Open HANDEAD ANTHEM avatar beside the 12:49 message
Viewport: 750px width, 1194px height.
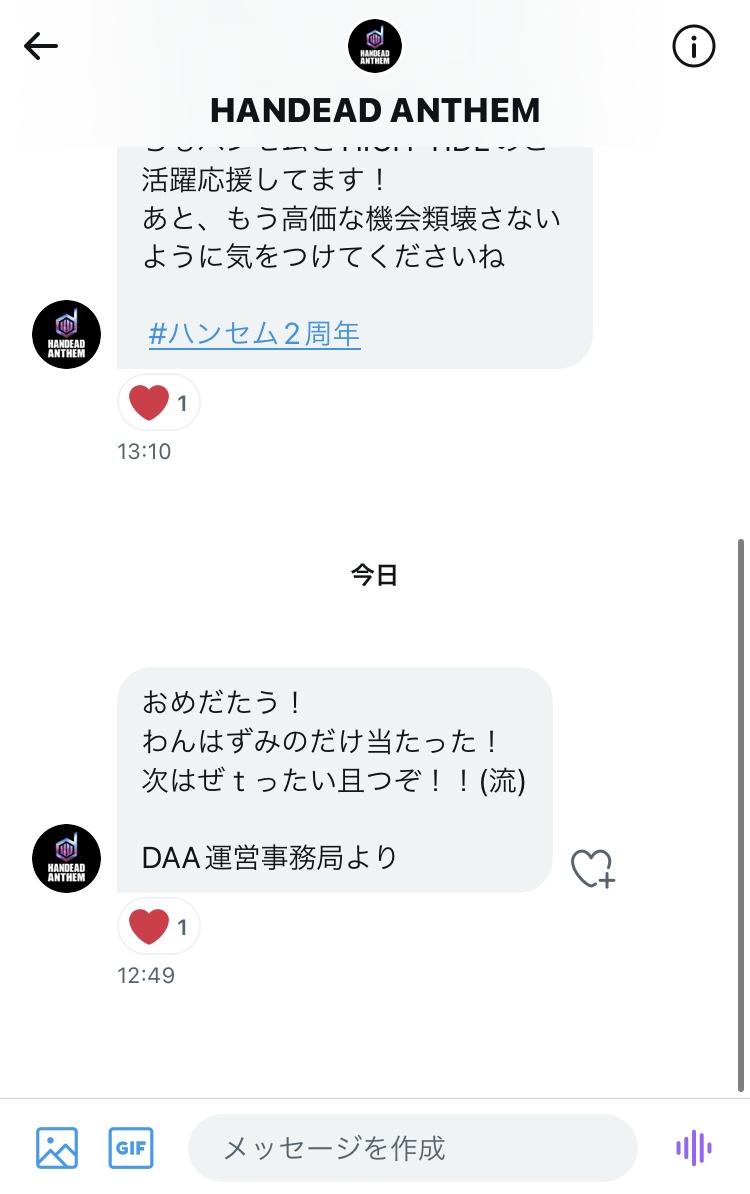point(67,858)
